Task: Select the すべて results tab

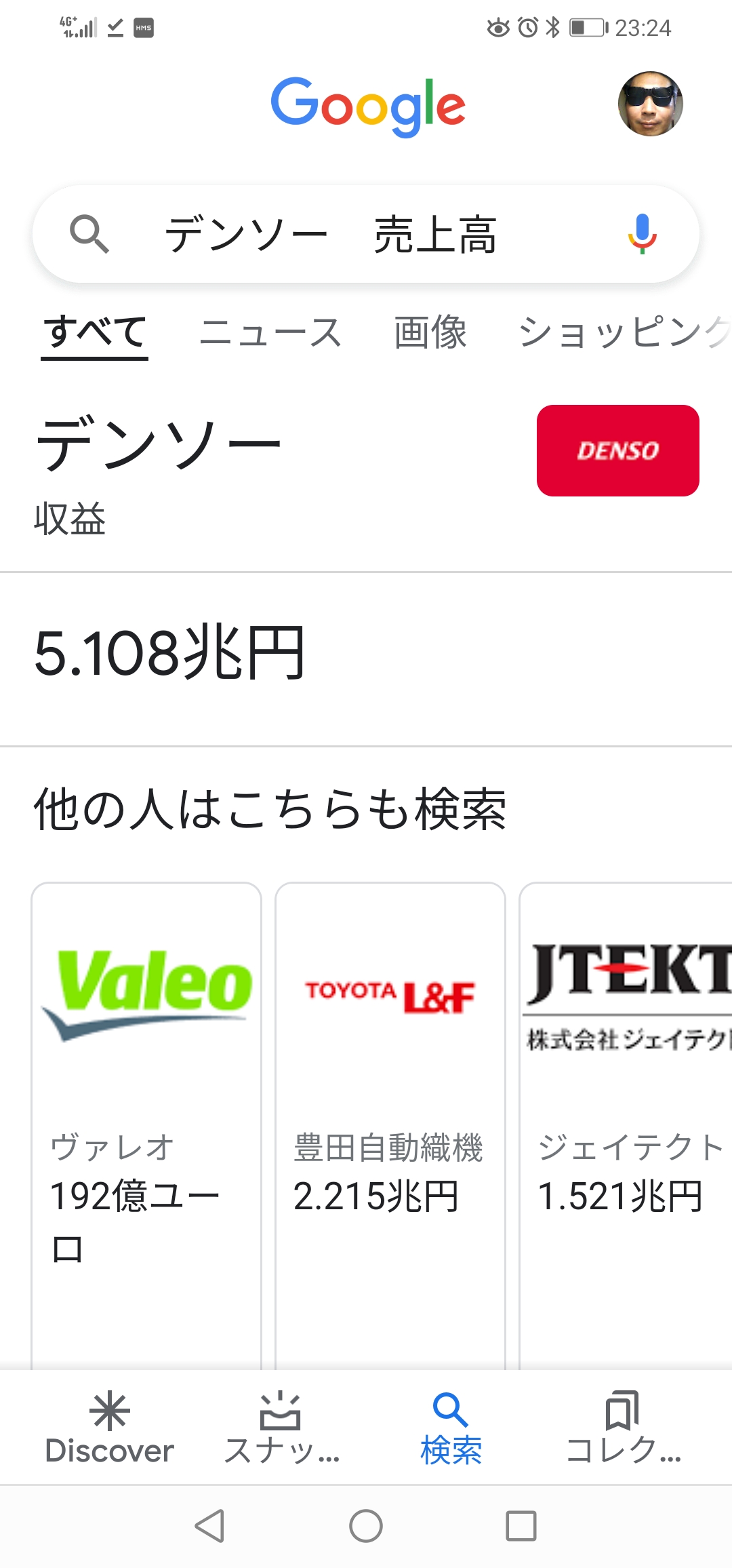Action: point(95,333)
